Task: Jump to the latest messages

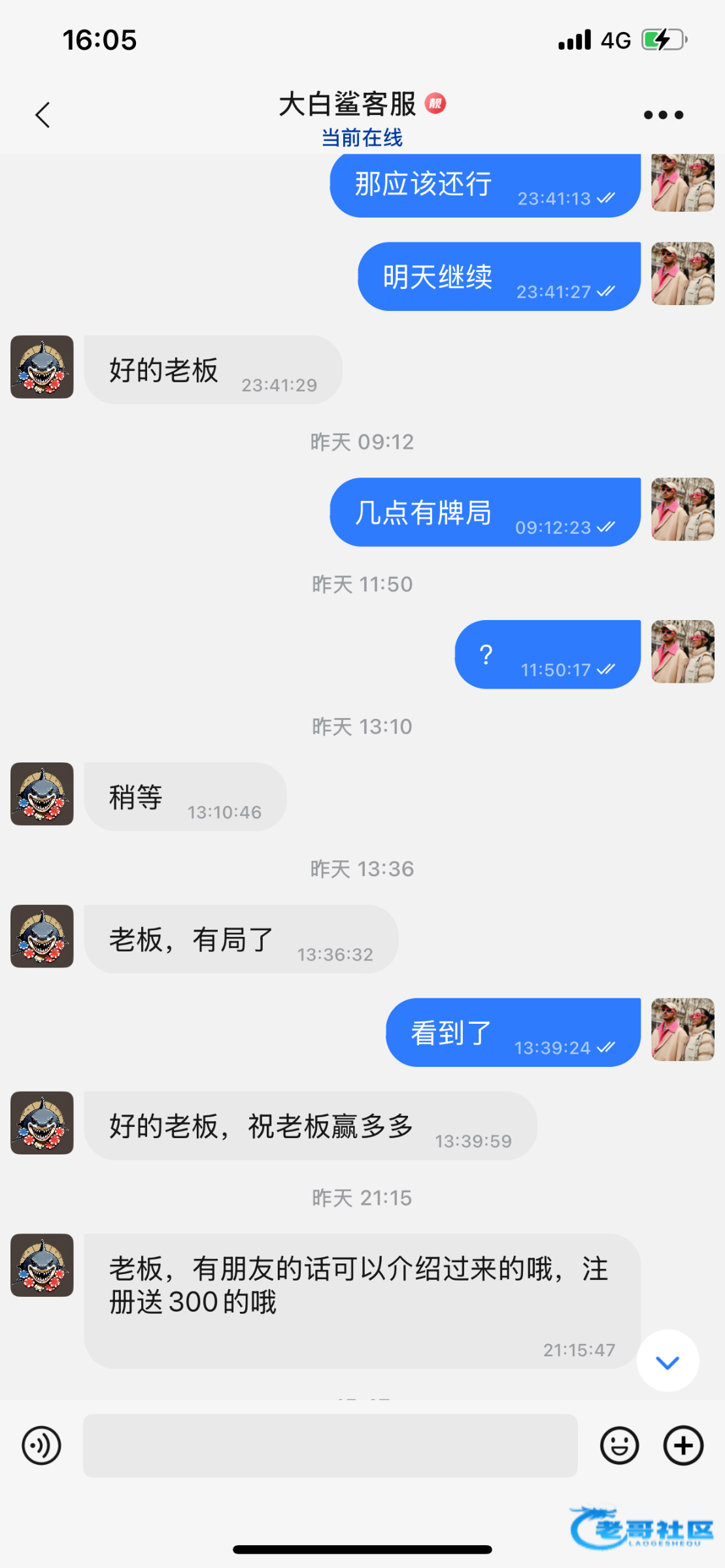Action: point(667,1362)
